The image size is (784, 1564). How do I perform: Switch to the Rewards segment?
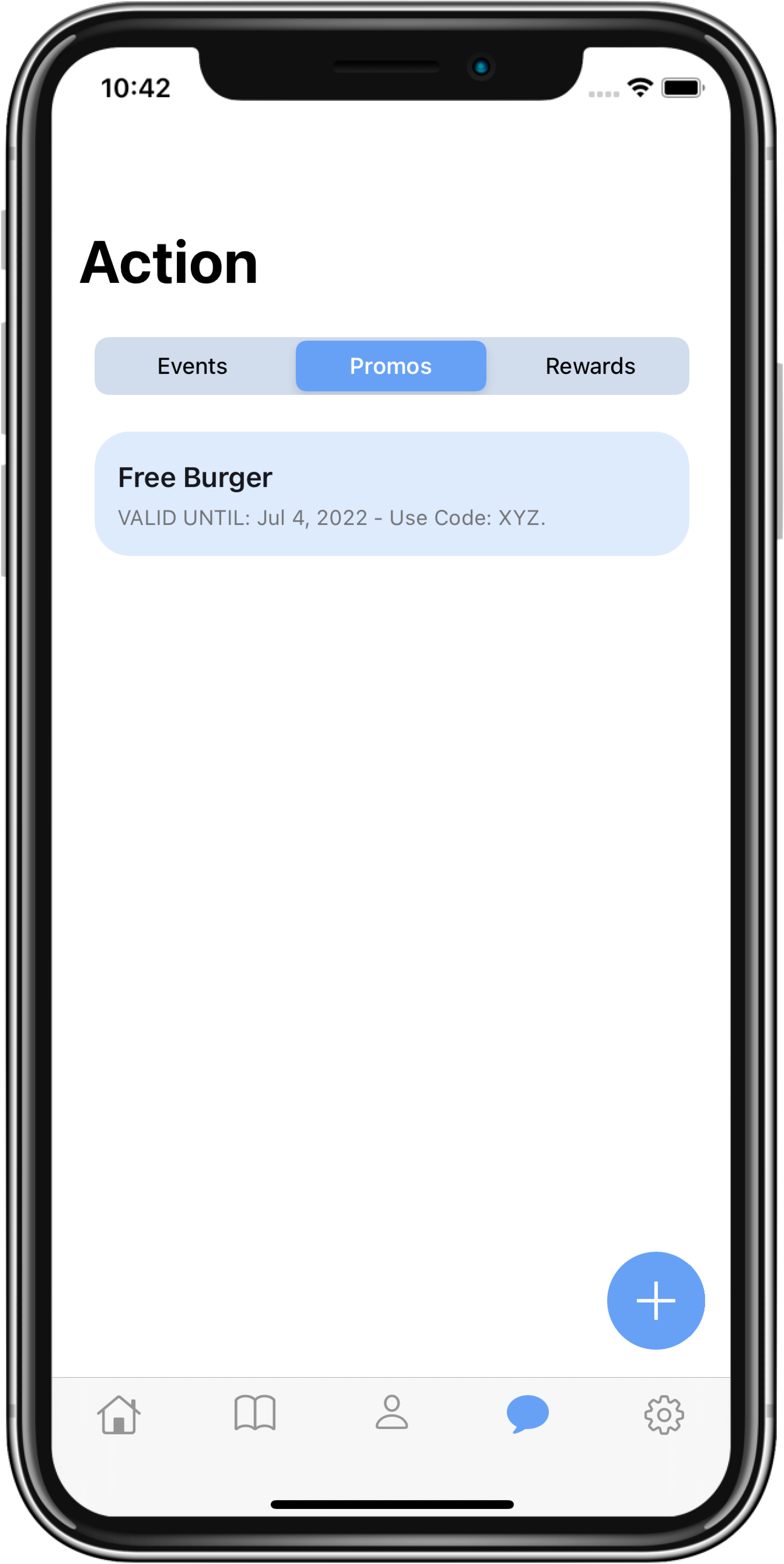[590, 366]
